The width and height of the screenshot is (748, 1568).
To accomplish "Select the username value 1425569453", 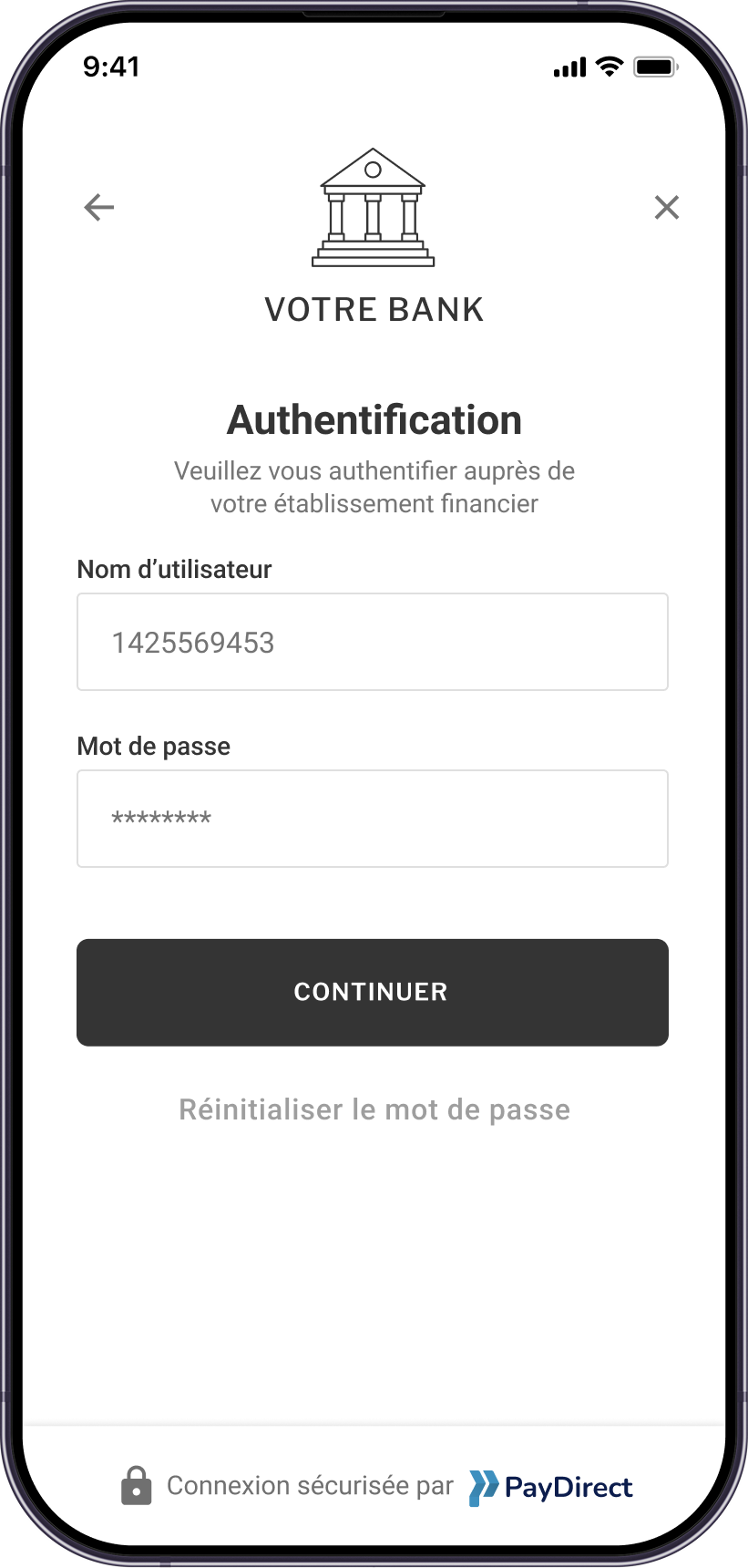I will (193, 642).
